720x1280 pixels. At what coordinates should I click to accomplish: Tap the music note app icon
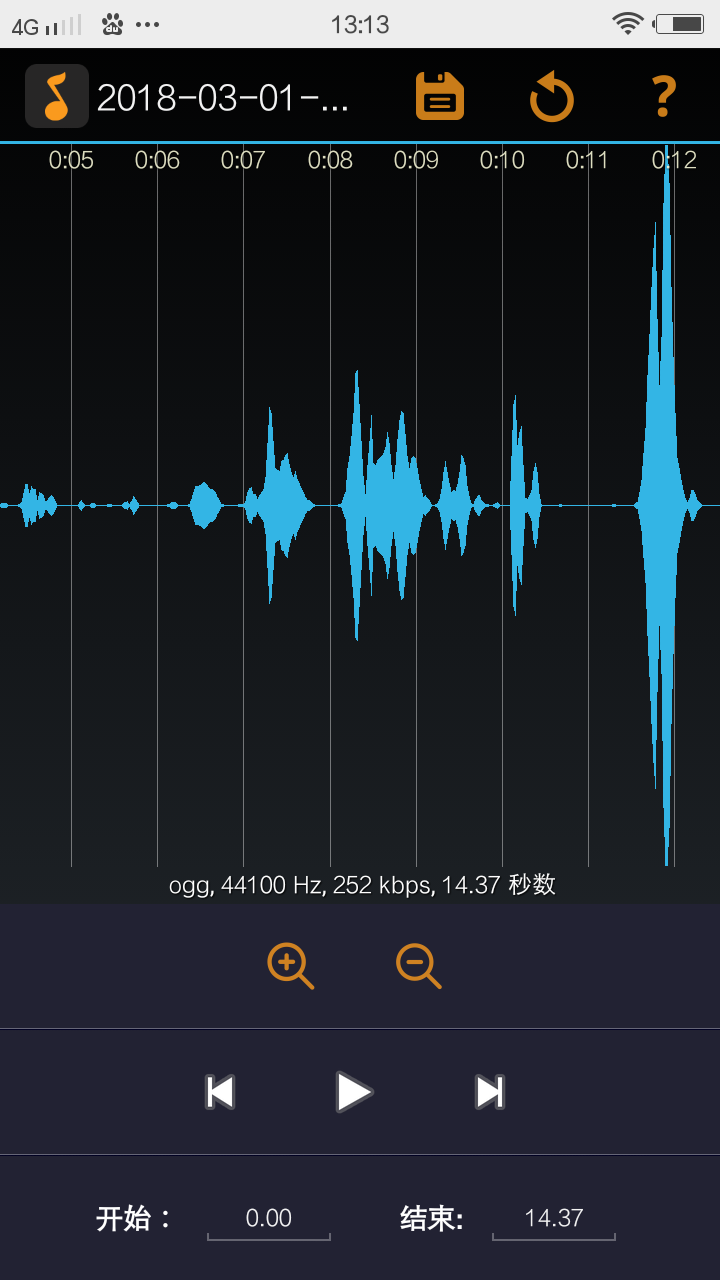[x=57, y=96]
